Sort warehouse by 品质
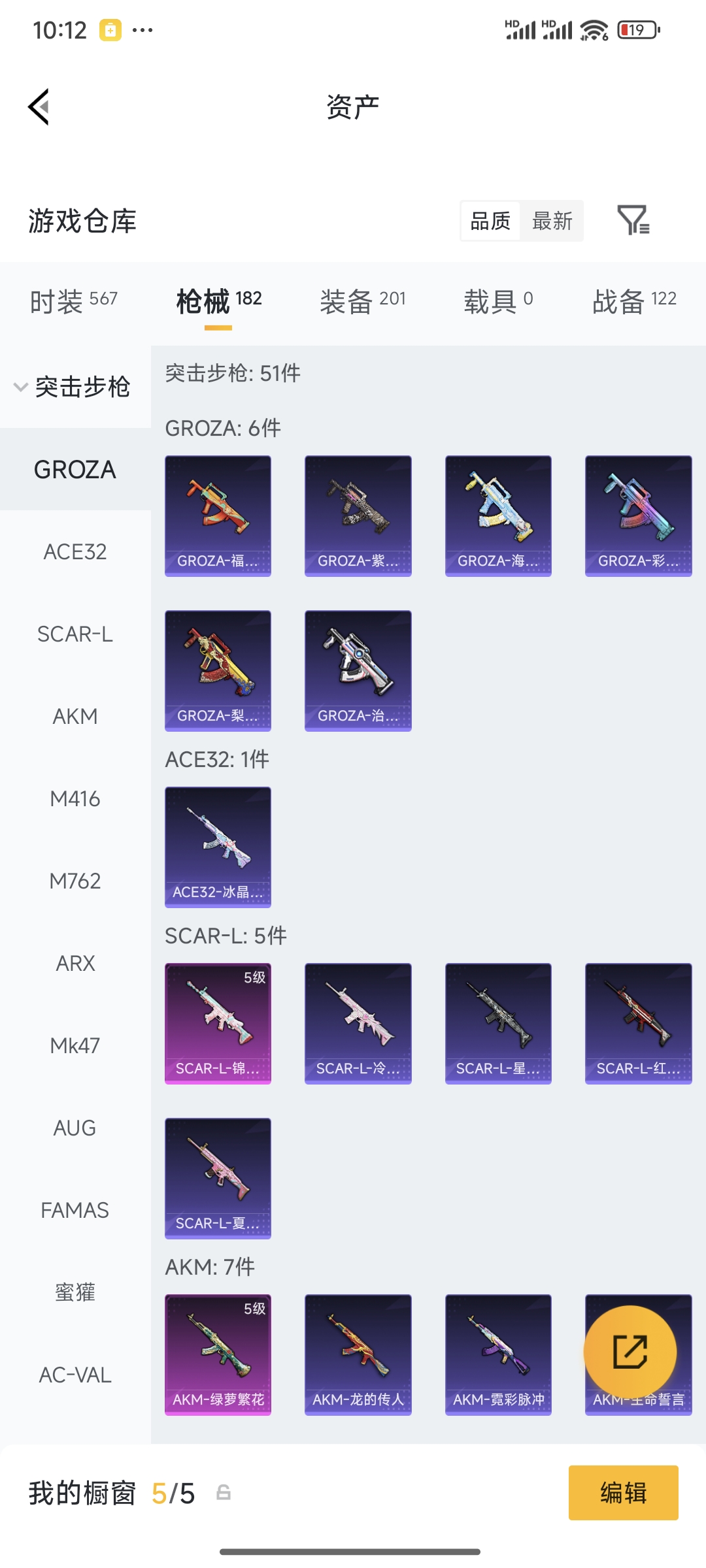 click(x=490, y=221)
